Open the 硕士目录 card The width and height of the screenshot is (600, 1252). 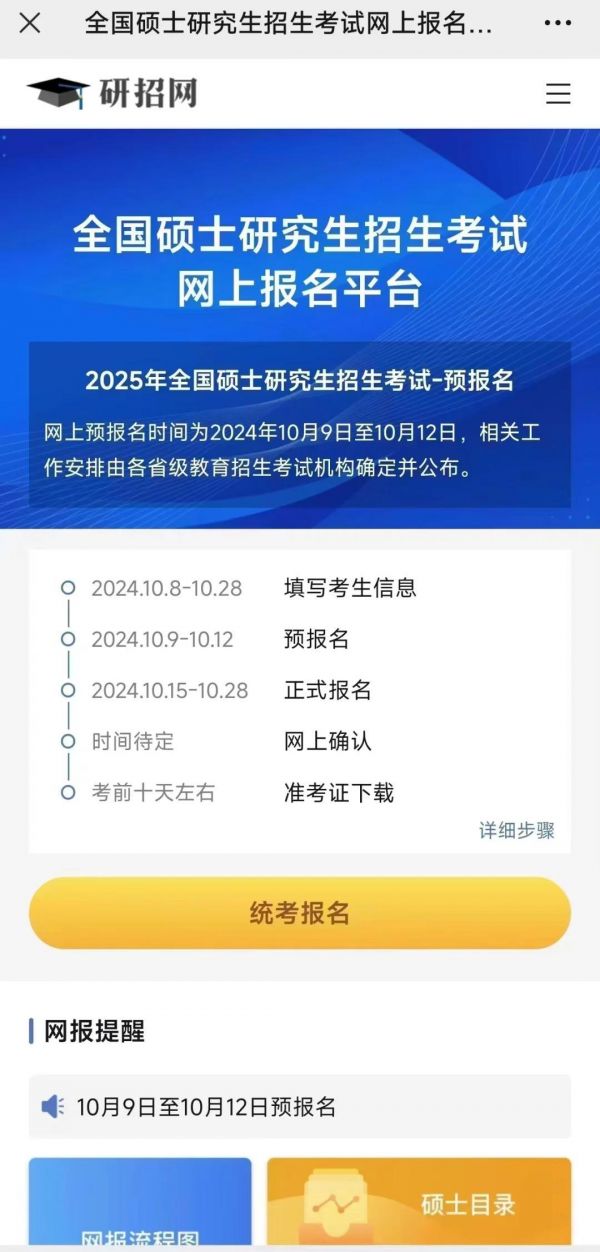click(x=419, y=1204)
